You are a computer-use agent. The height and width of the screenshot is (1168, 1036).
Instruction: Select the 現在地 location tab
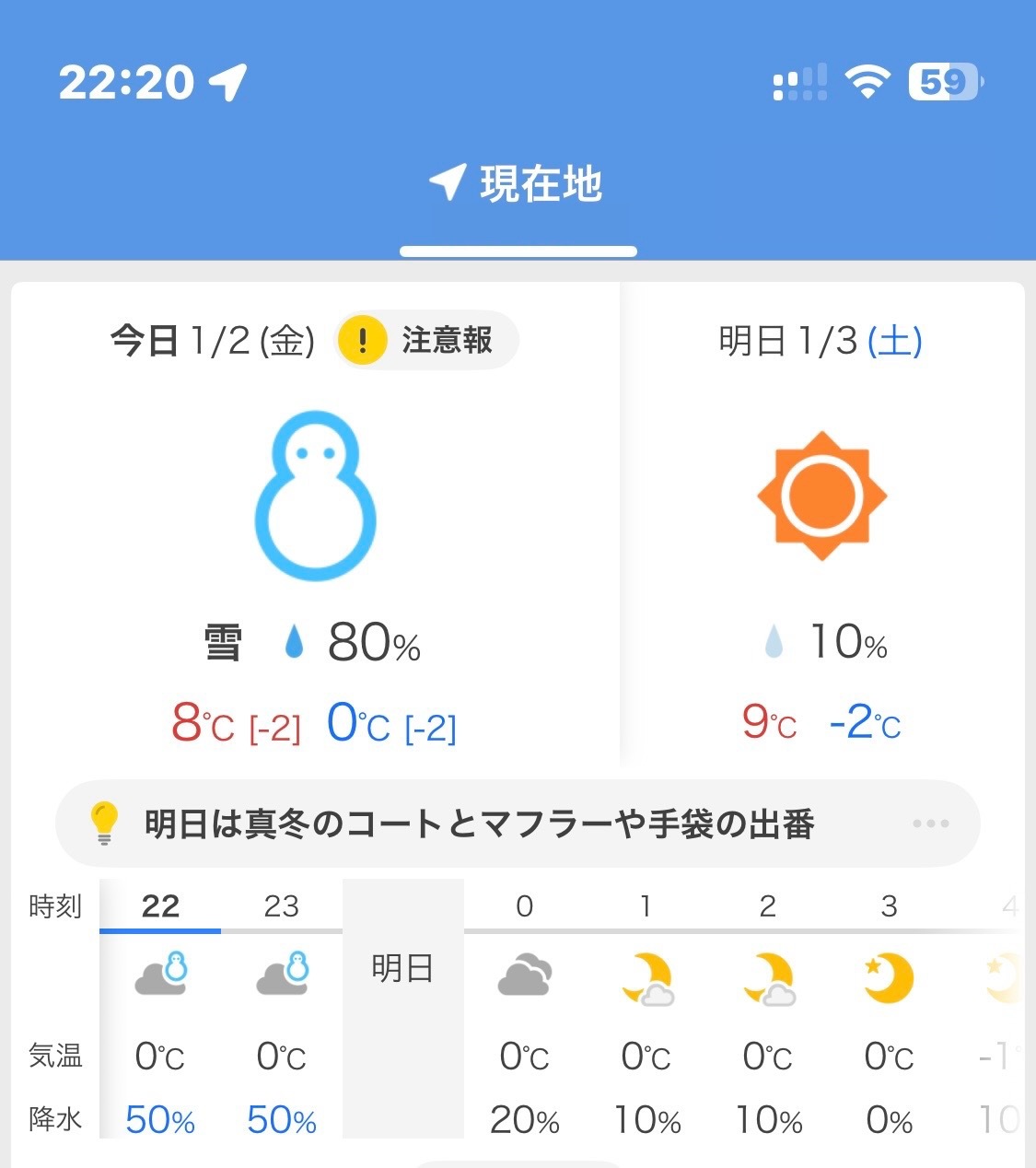(x=518, y=184)
